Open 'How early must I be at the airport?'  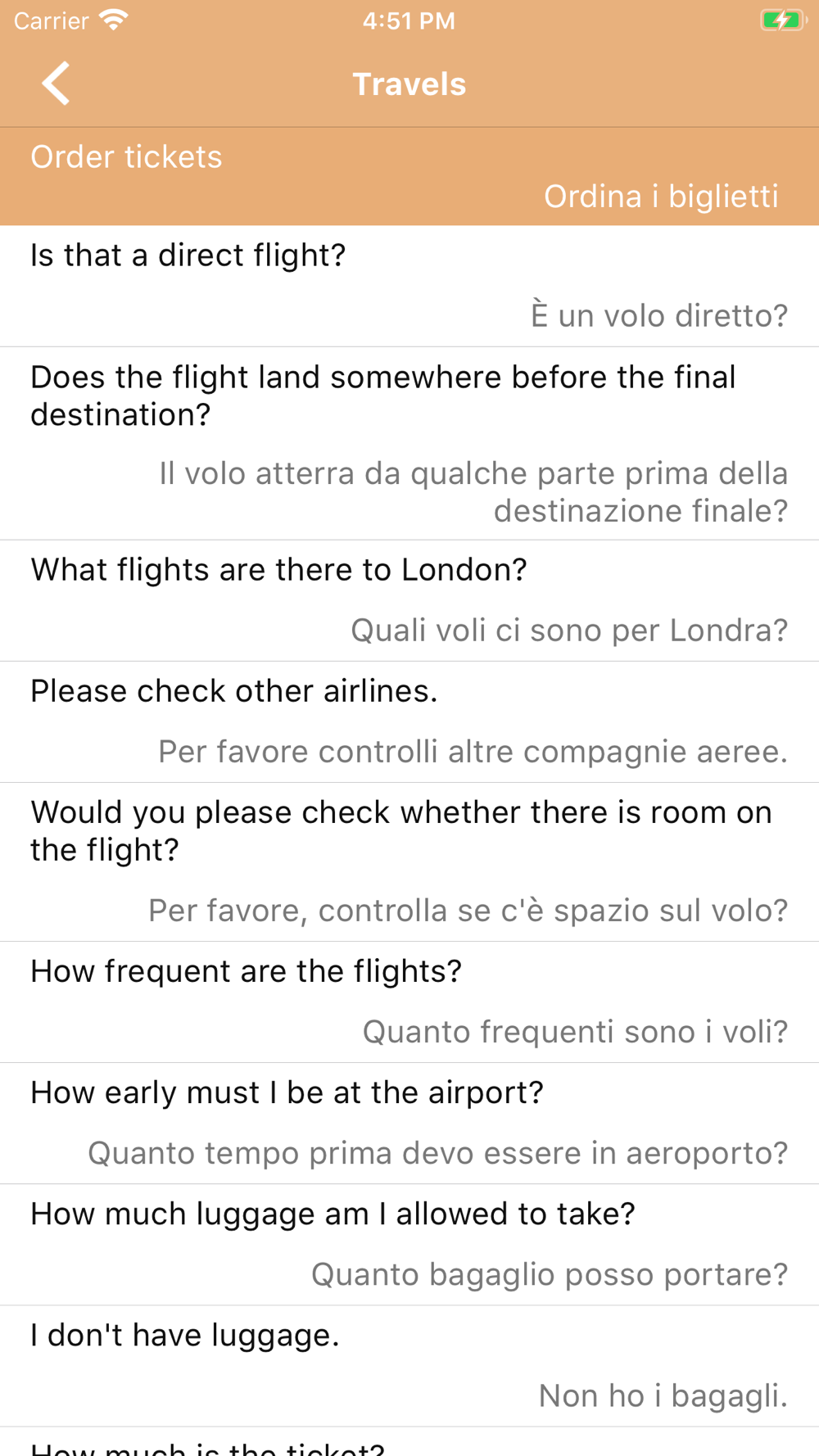(x=409, y=1123)
